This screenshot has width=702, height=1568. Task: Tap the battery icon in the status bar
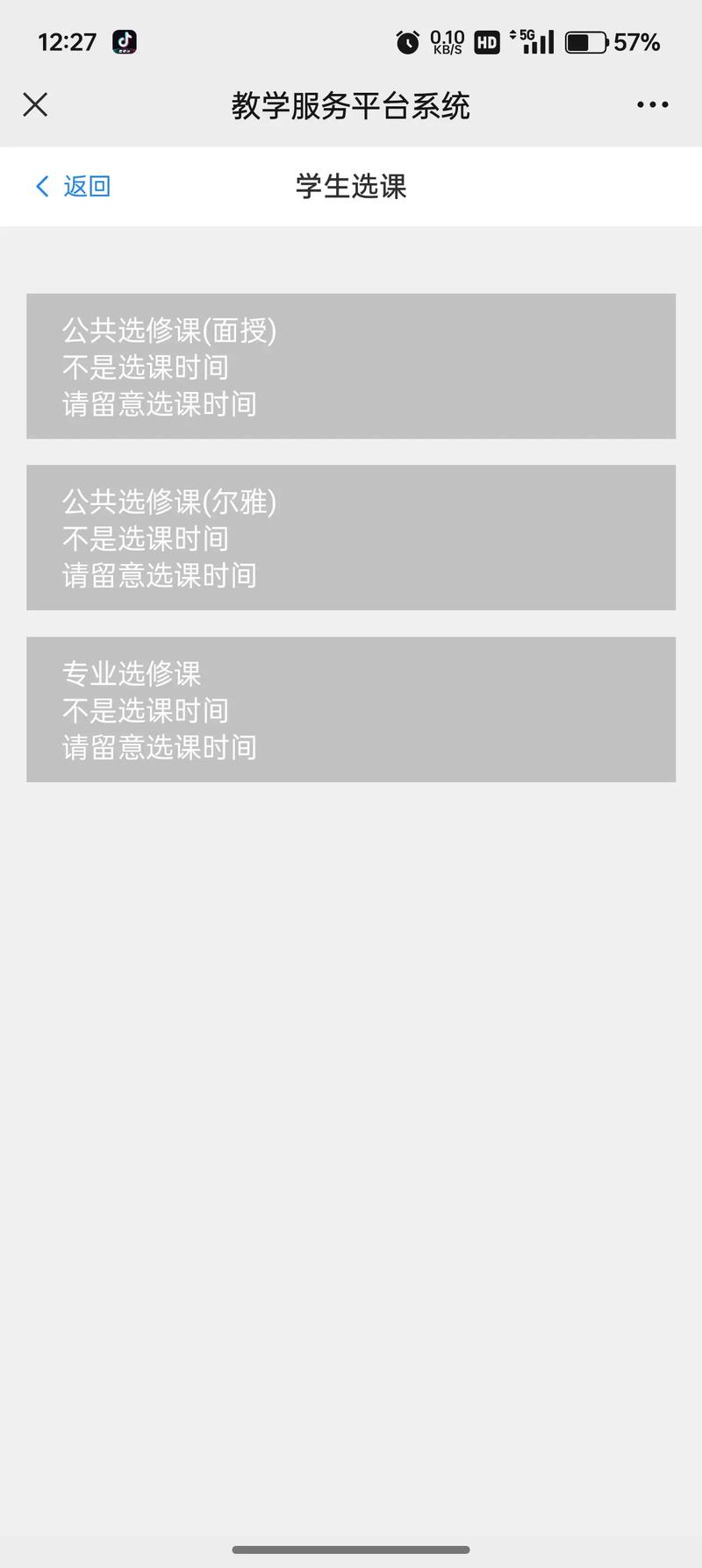pos(586,41)
